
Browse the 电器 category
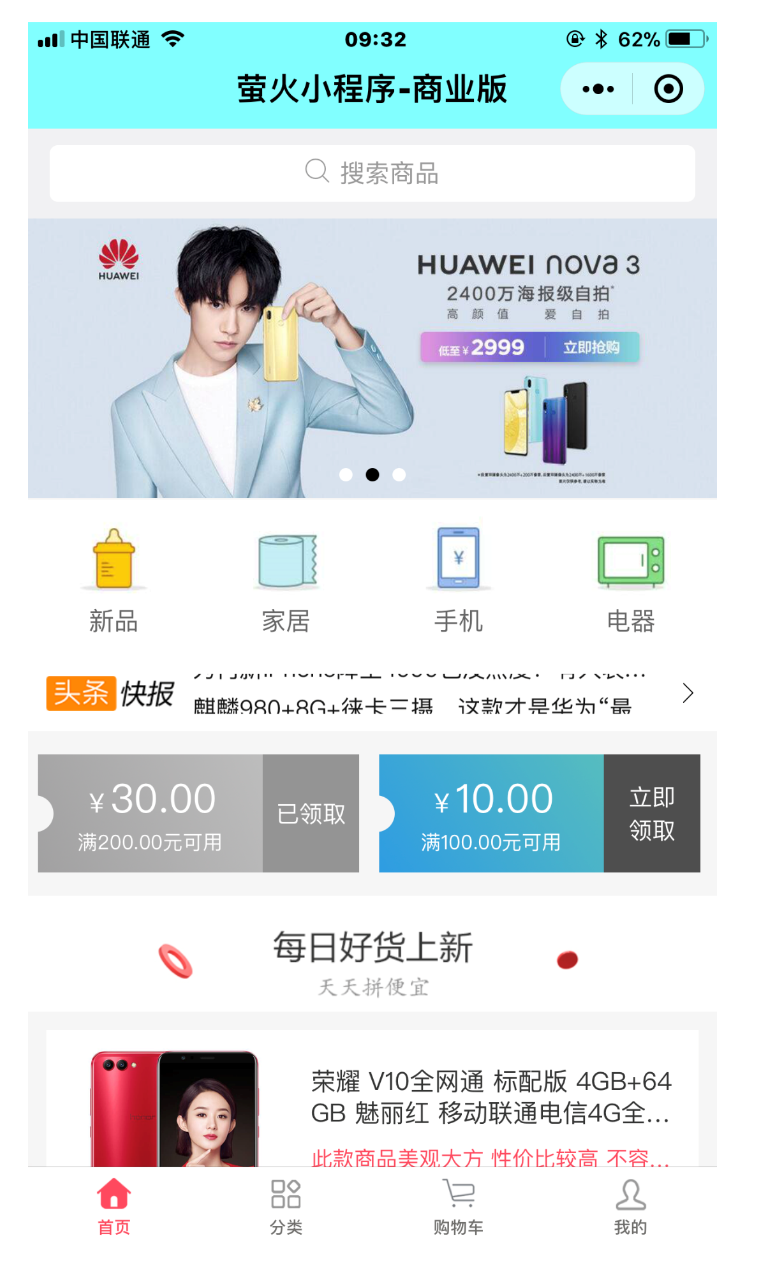tap(631, 580)
